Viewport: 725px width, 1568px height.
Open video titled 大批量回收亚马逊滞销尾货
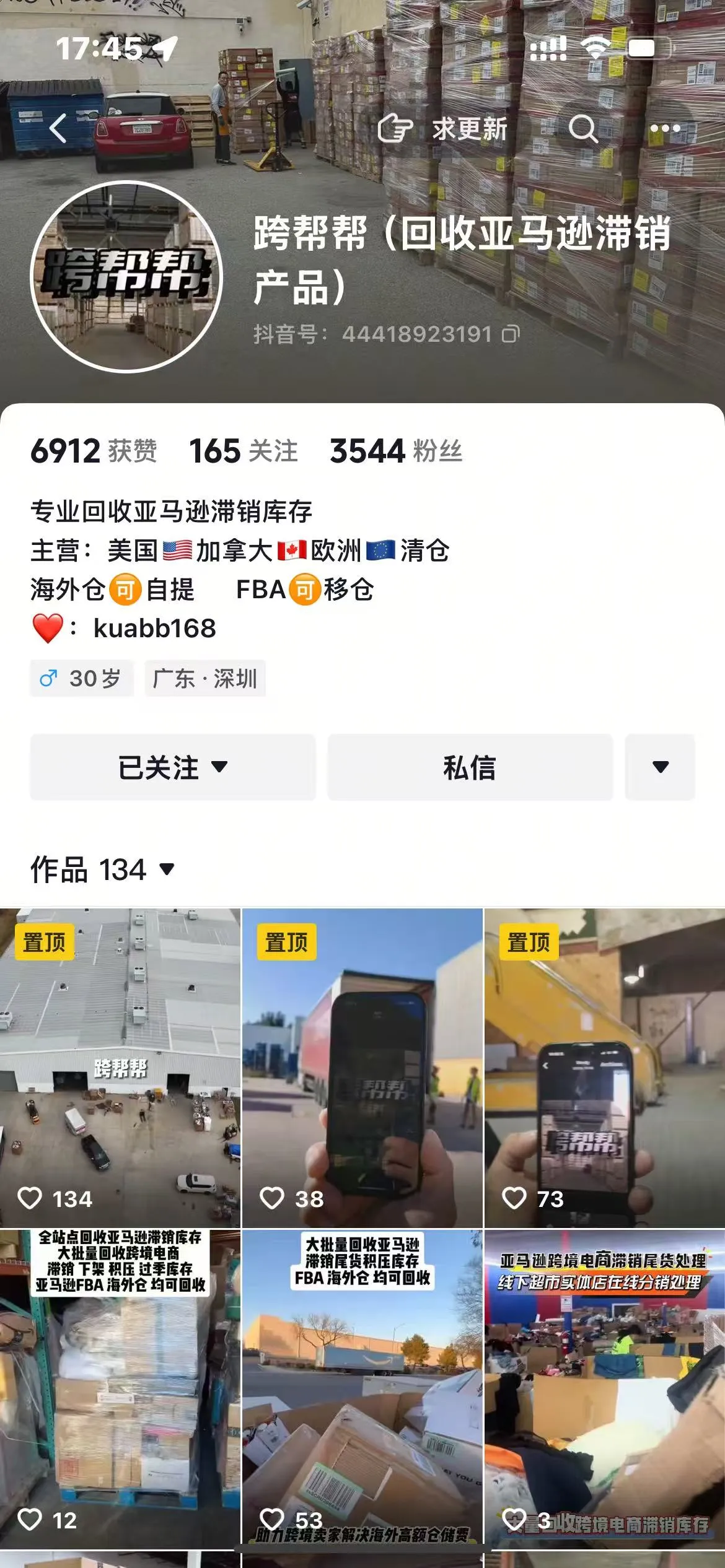click(x=362, y=1388)
